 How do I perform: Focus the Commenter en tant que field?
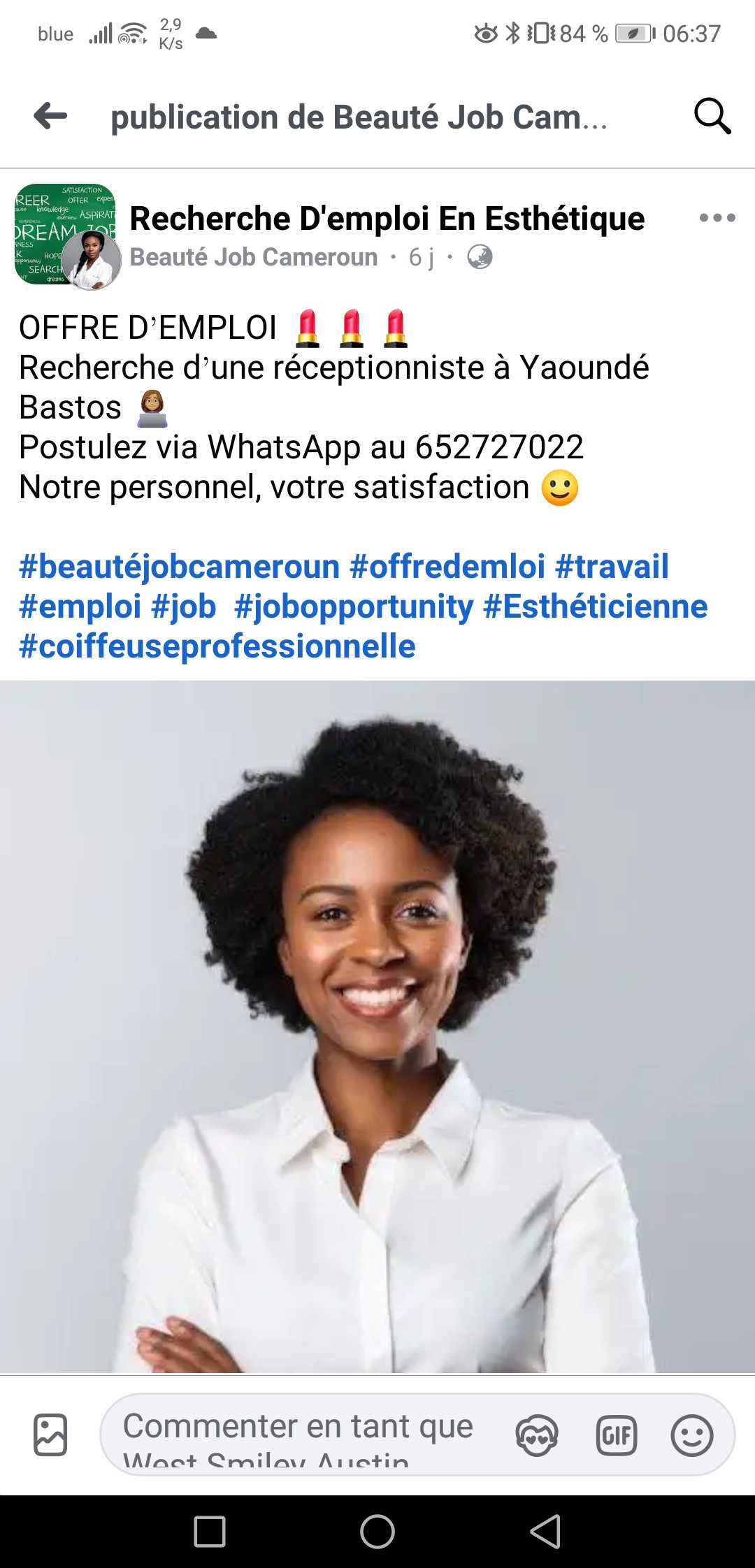pos(301,1434)
